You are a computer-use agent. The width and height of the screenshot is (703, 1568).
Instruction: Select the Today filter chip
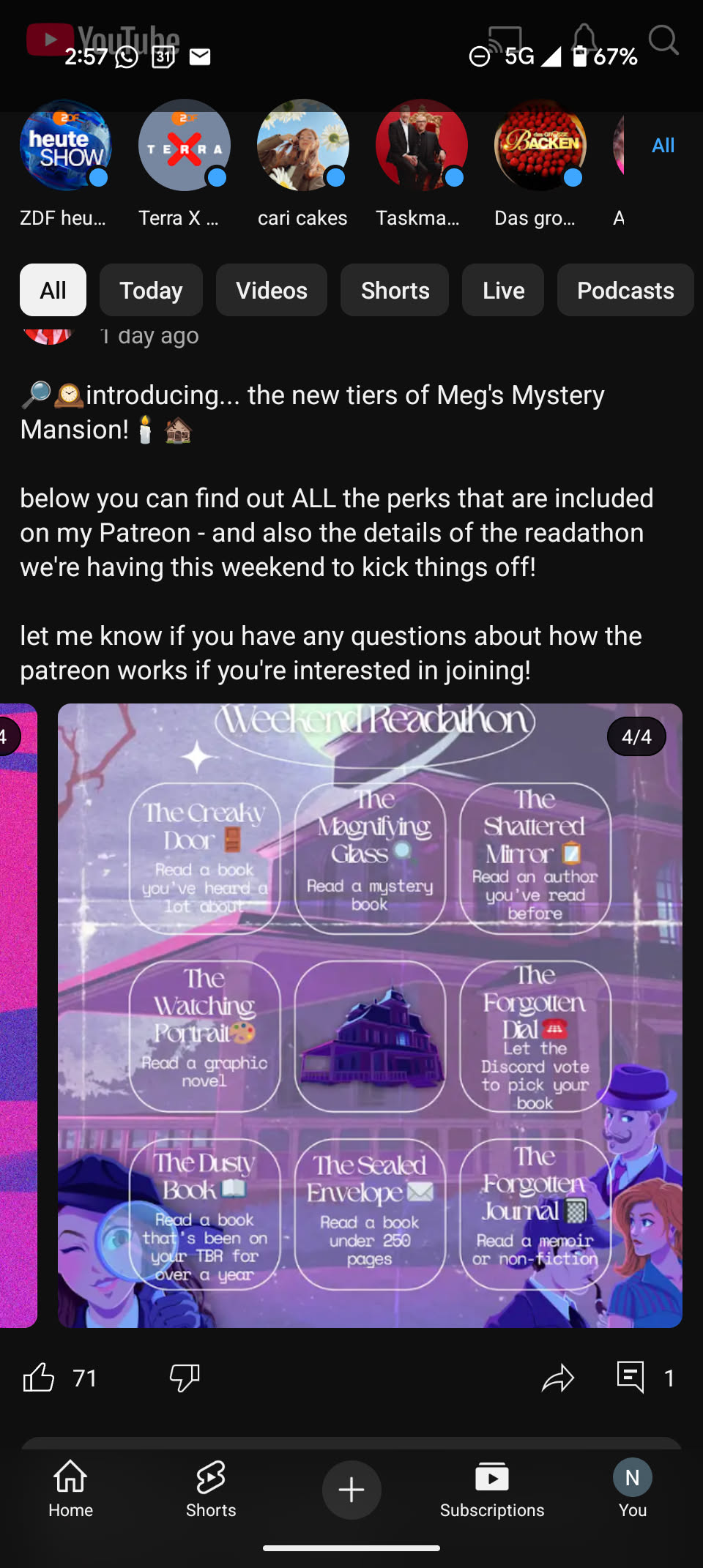151,290
